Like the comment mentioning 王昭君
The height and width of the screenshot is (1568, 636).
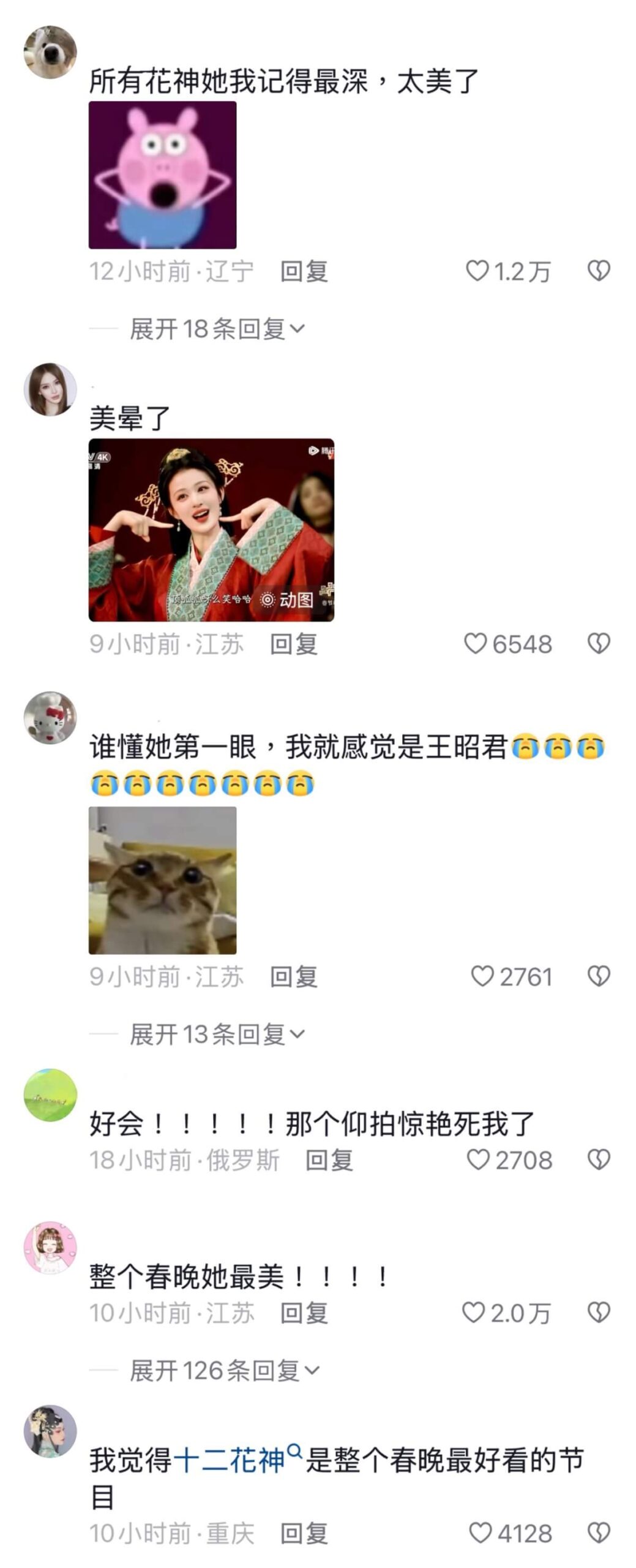click(482, 976)
